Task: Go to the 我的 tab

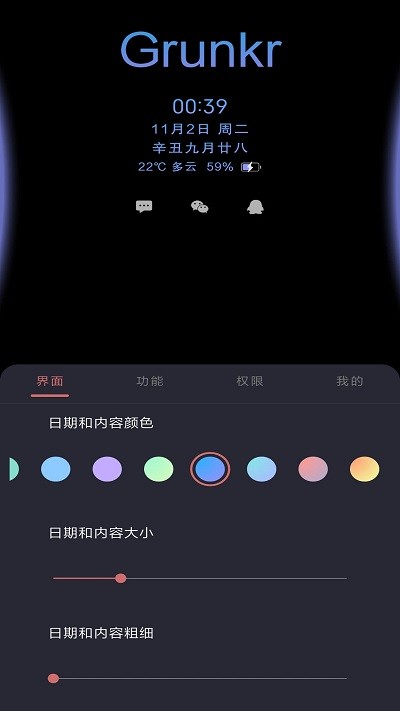Action: coord(350,381)
